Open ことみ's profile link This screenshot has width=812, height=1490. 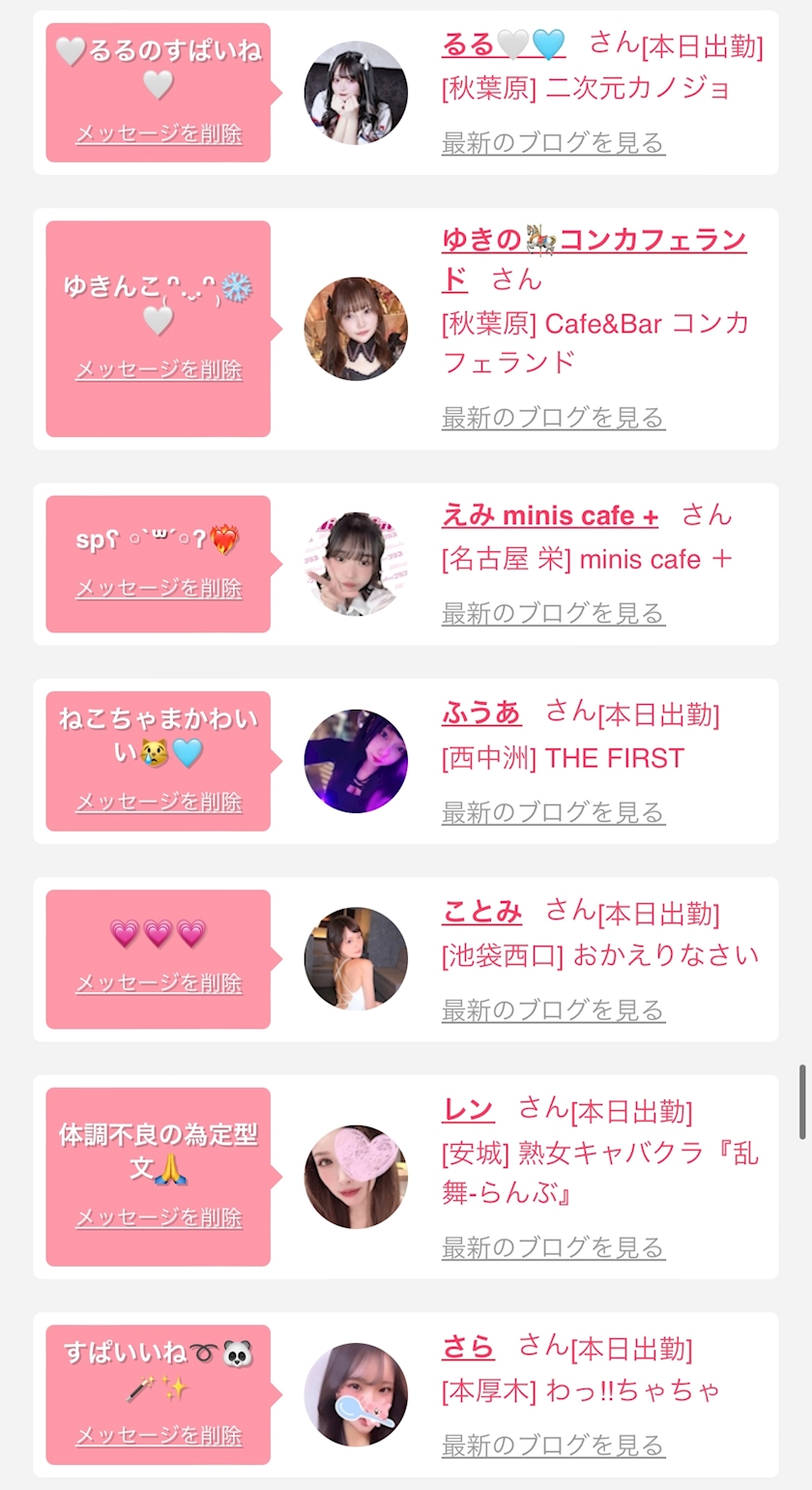pyautogui.click(x=481, y=912)
